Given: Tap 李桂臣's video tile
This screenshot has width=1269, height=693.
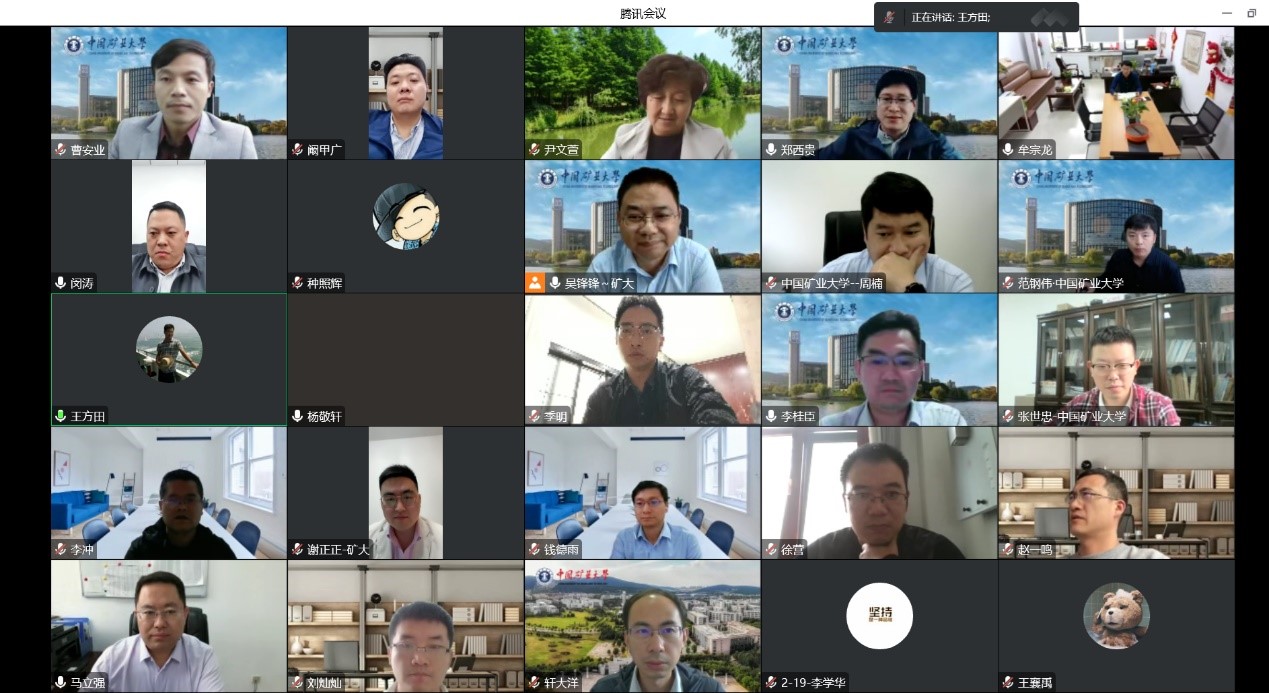Looking at the screenshot, I should pyautogui.click(x=879, y=359).
